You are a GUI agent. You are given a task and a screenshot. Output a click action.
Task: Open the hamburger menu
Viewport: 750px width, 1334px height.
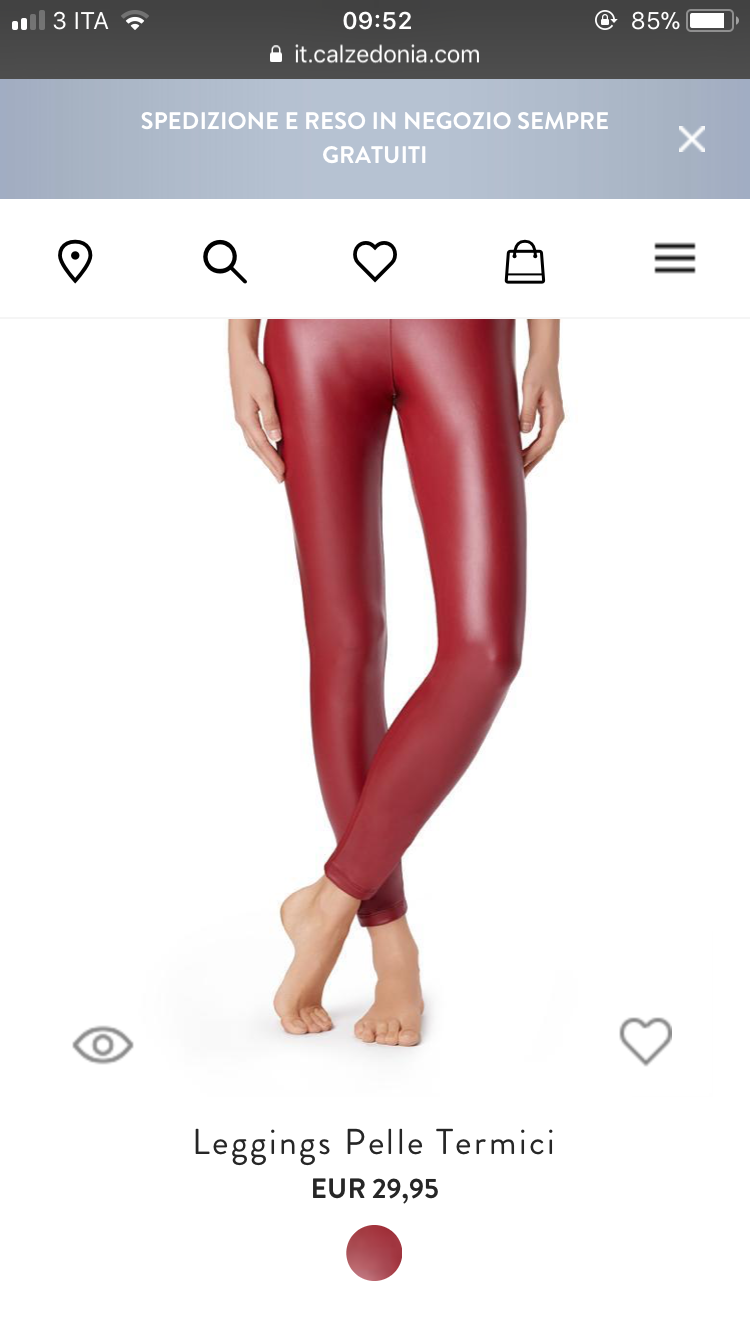coord(675,260)
